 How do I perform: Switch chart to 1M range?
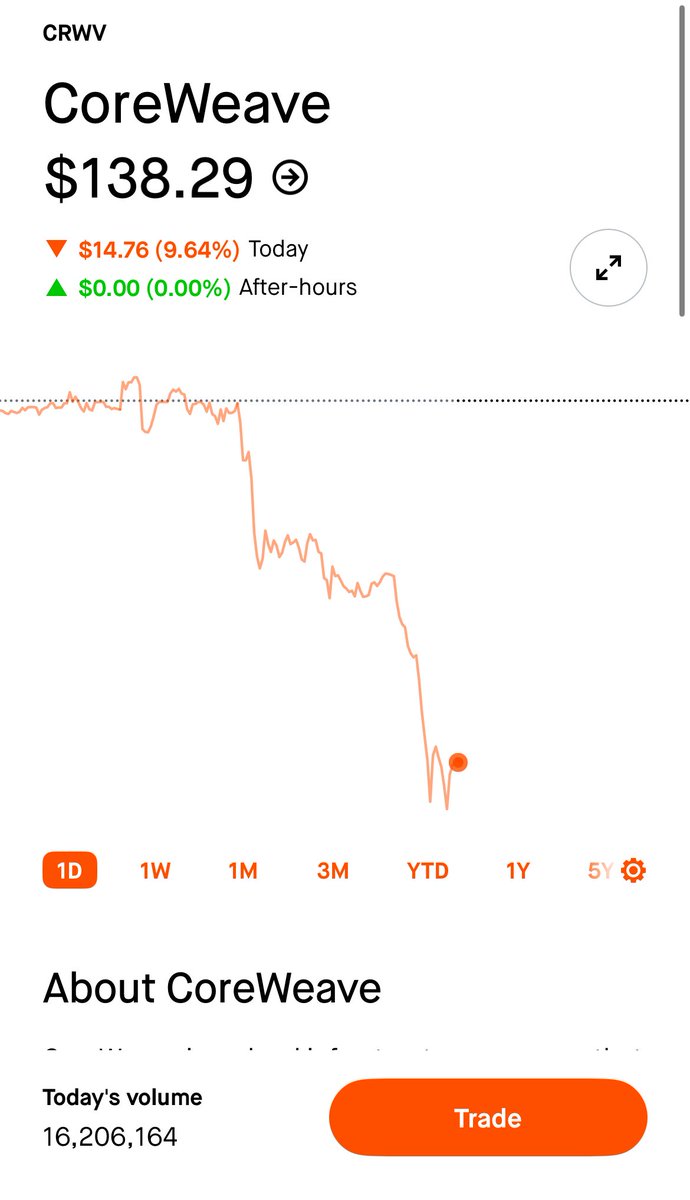tap(243, 871)
